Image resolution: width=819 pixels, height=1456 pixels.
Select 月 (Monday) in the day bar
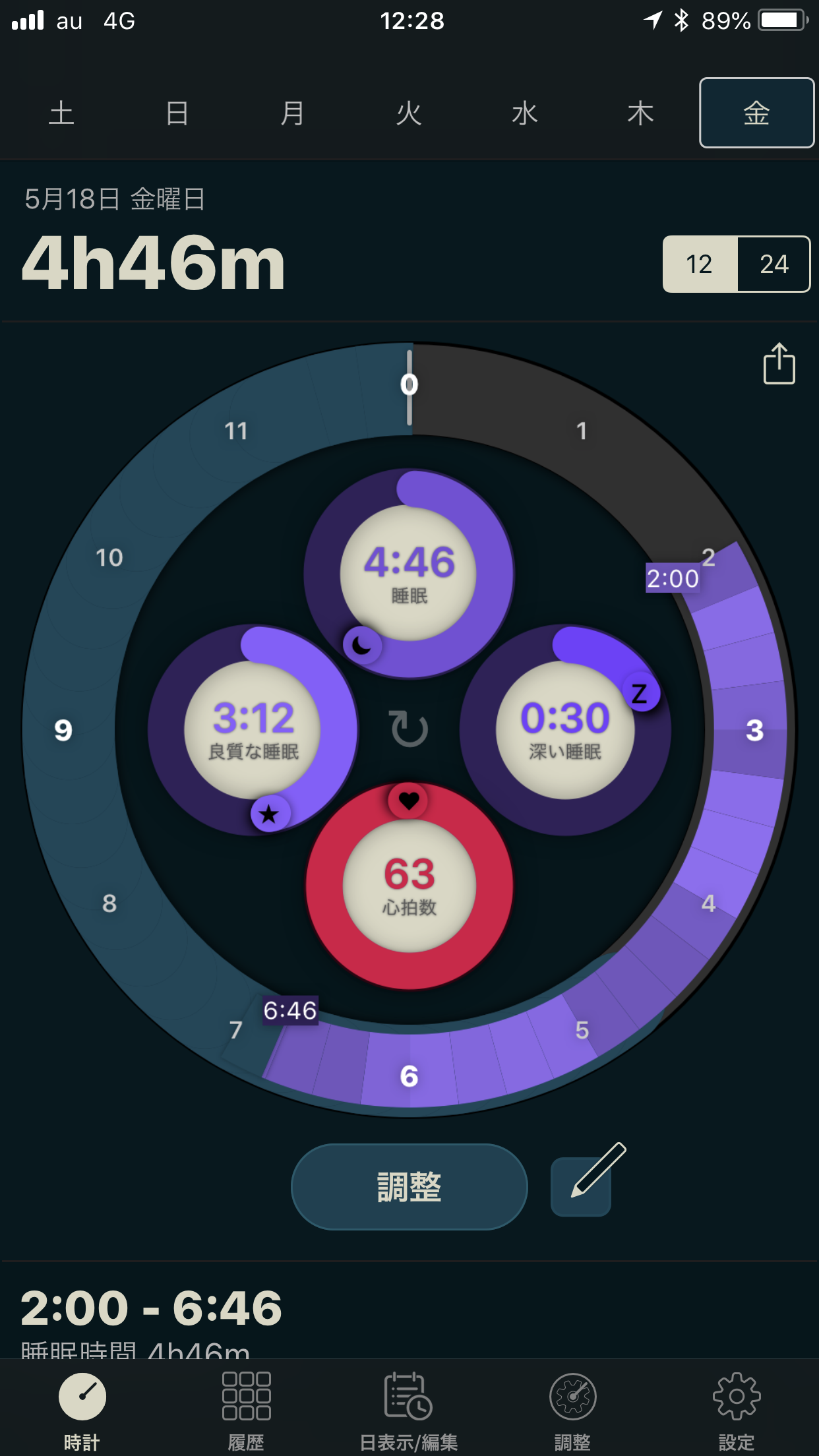pos(293,113)
